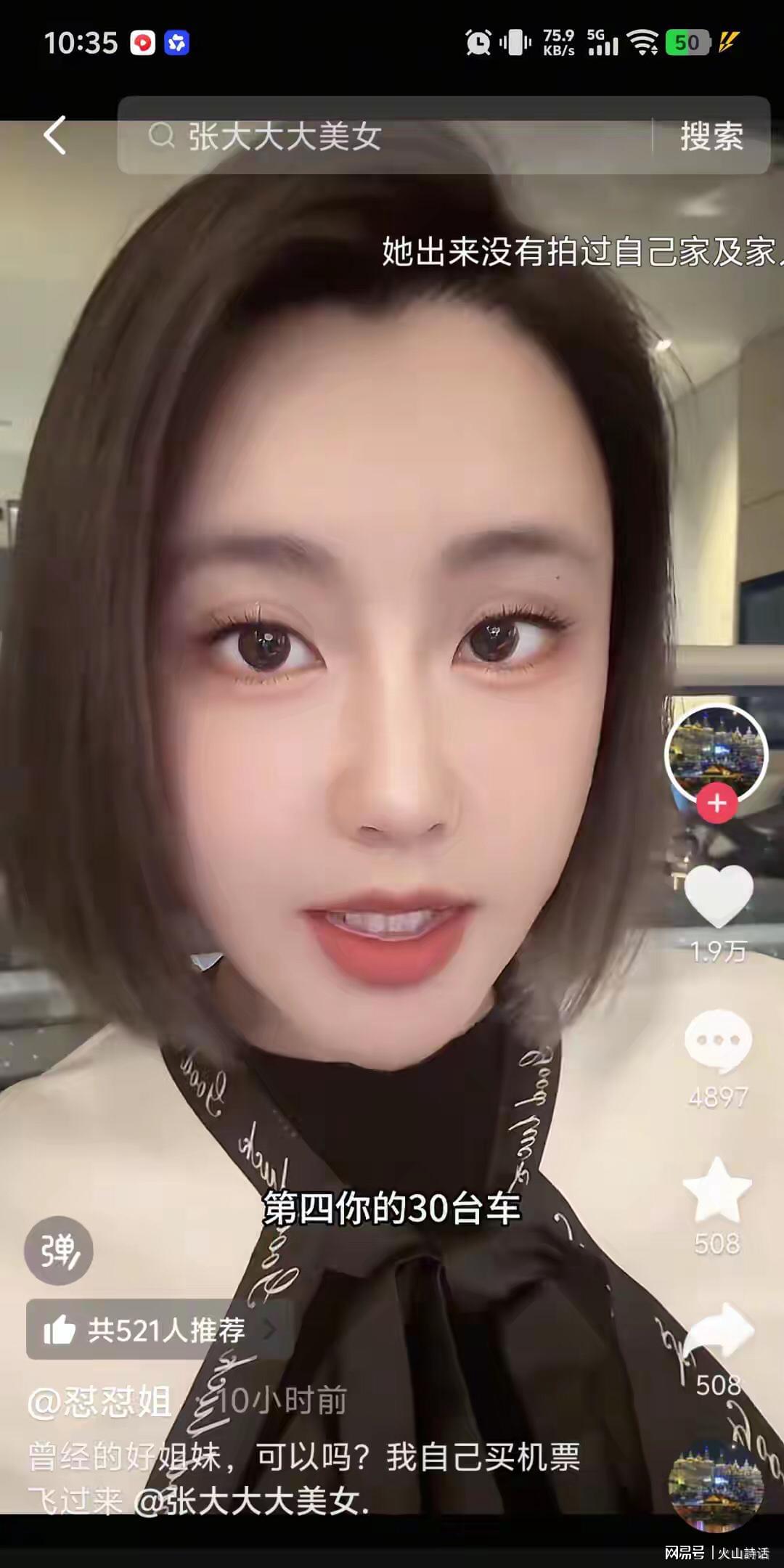This screenshot has height=1568, width=784.
Task: Toggle the 弹 bullet comments button
Action: click(59, 1250)
